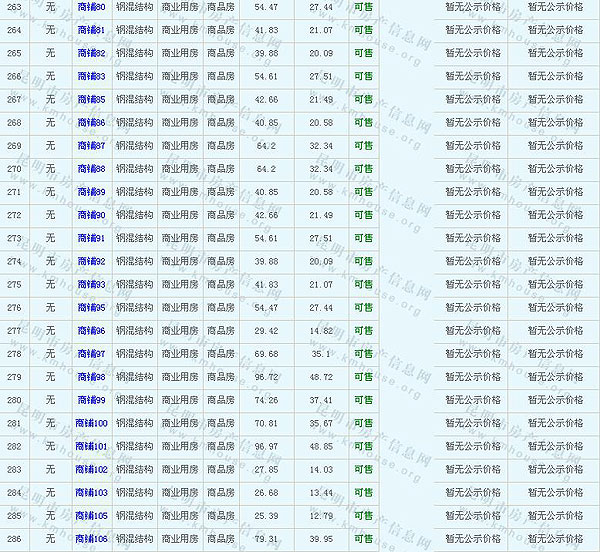Tap the 商铺93 link
This screenshot has width=600, height=552.
(x=91, y=284)
